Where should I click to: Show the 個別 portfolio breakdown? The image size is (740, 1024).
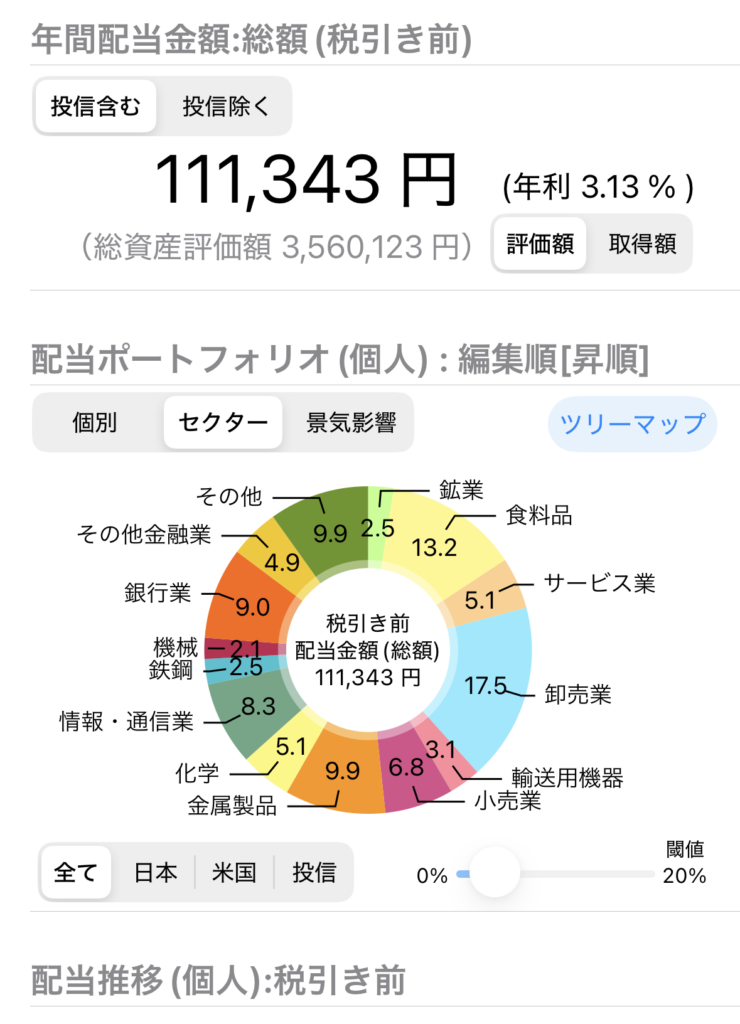coord(96,422)
